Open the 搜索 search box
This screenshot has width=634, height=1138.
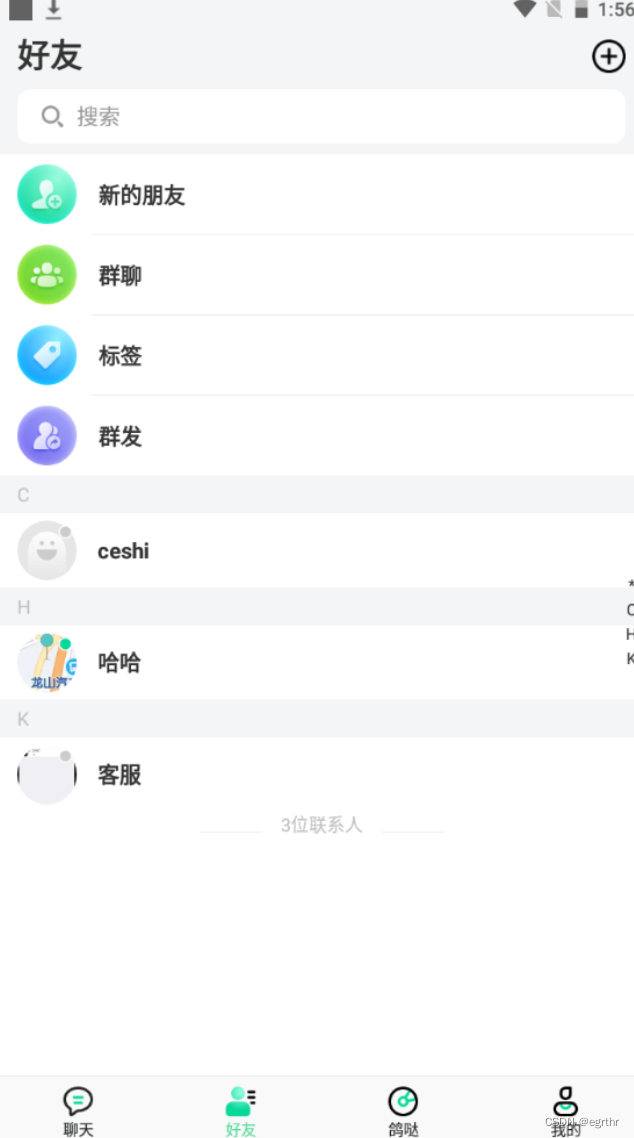(x=321, y=116)
